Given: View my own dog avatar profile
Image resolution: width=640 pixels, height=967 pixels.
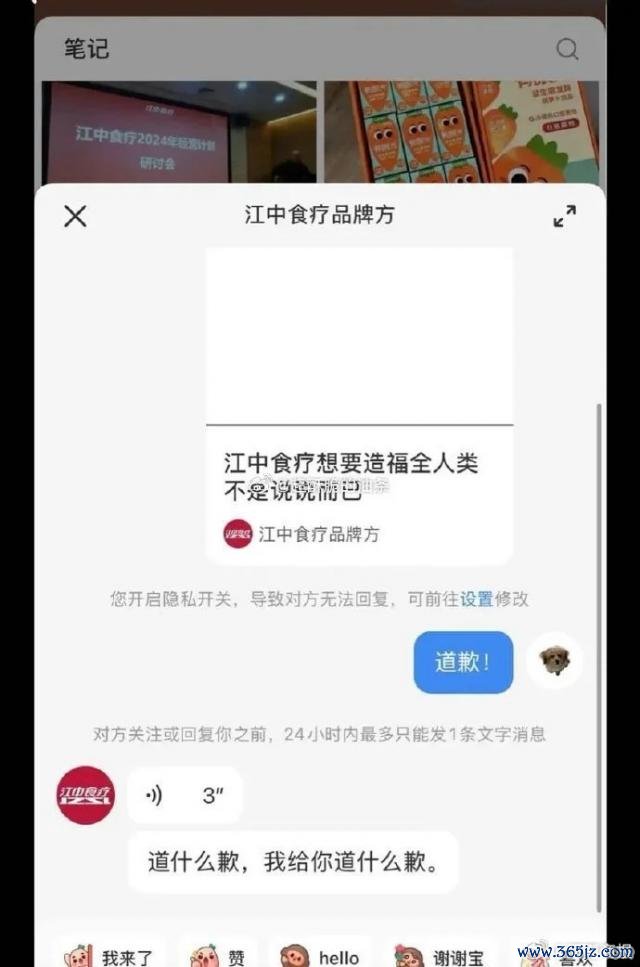Looking at the screenshot, I should coord(554,661).
